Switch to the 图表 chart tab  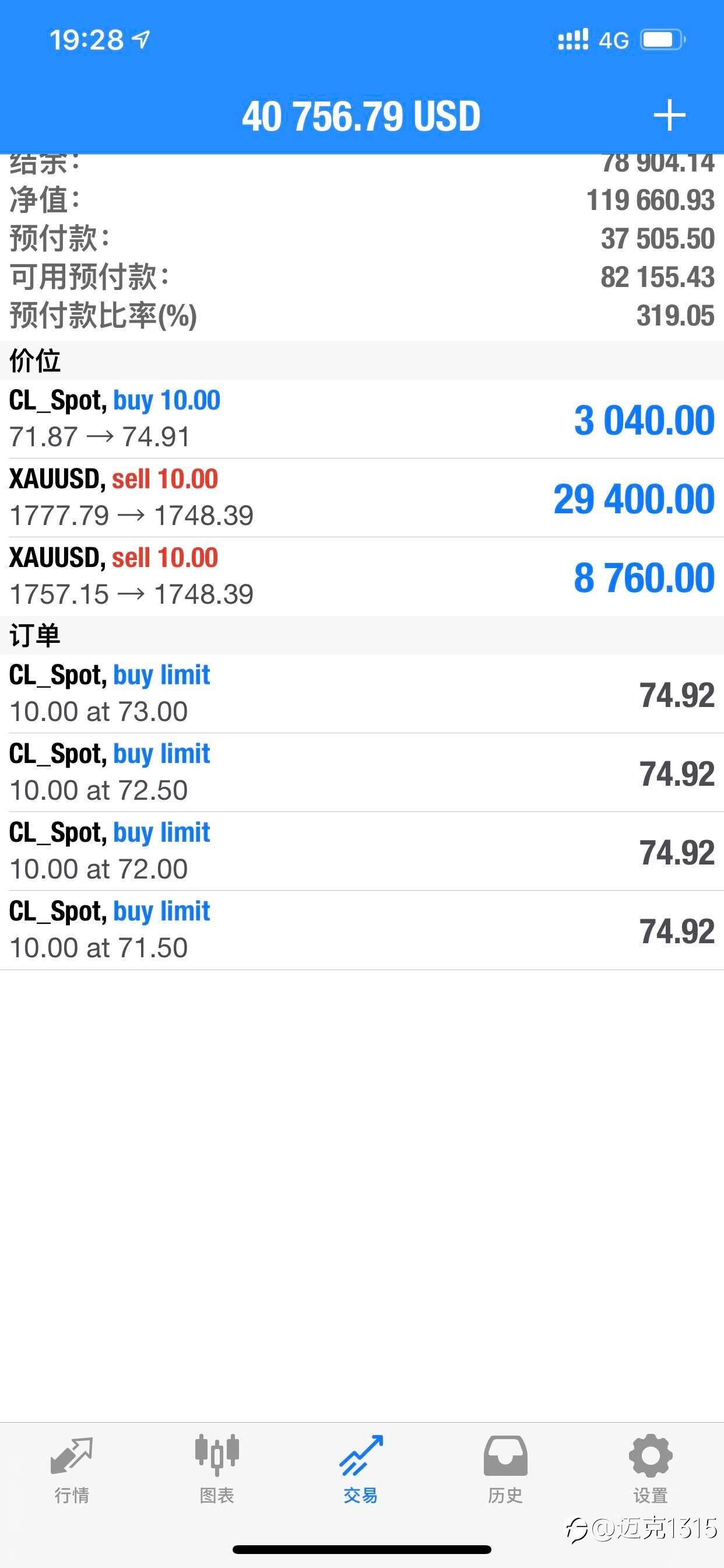[217, 1469]
